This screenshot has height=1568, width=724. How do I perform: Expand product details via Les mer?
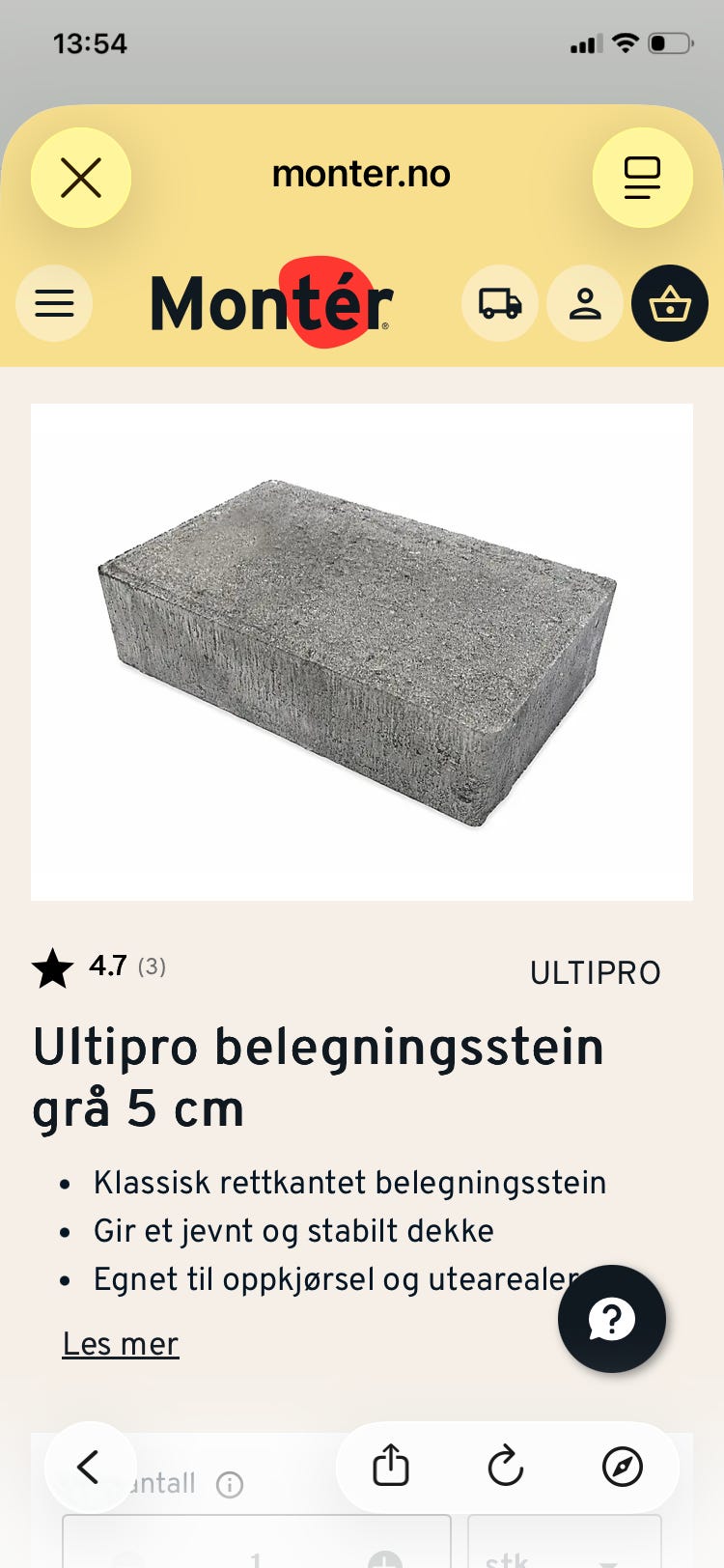(120, 1343)
